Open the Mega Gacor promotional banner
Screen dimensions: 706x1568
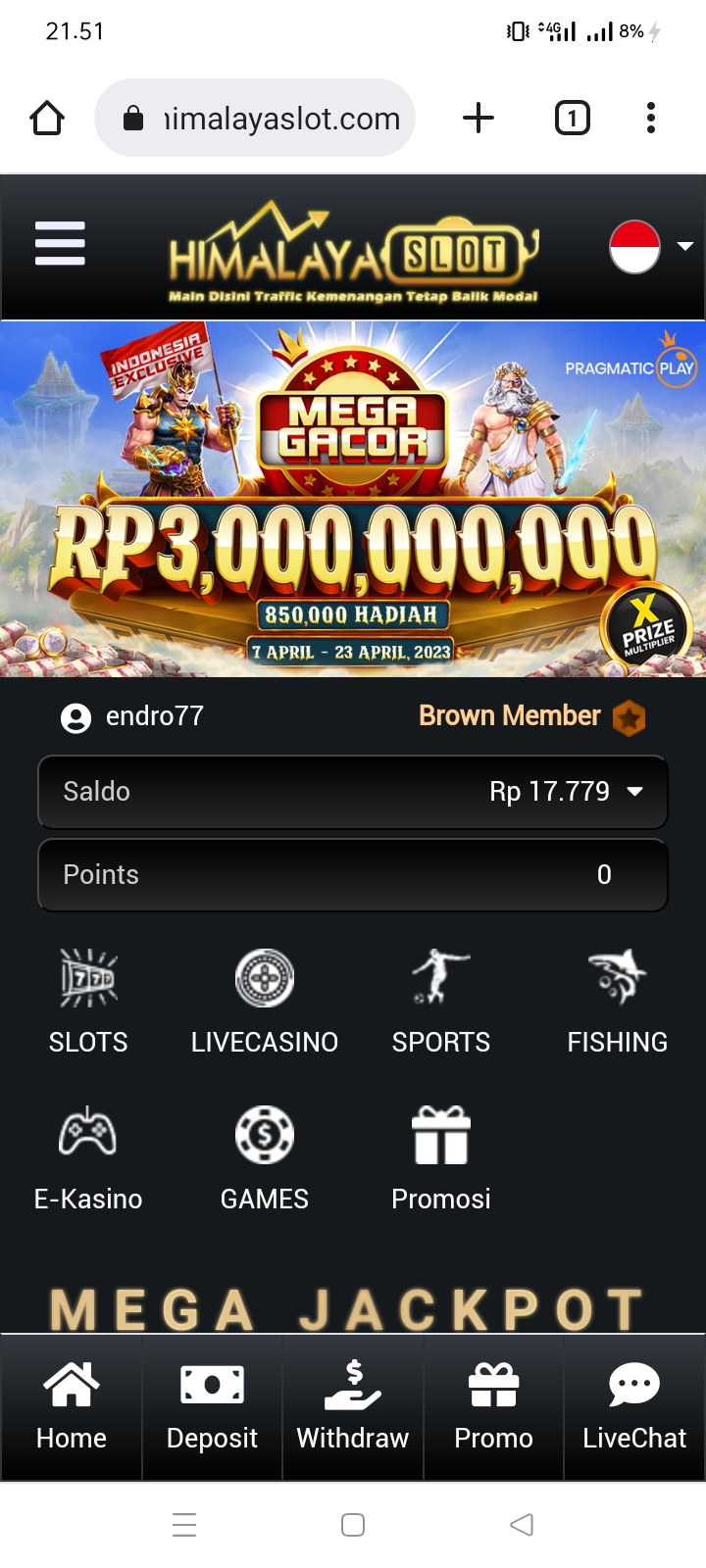pos(353,500)
